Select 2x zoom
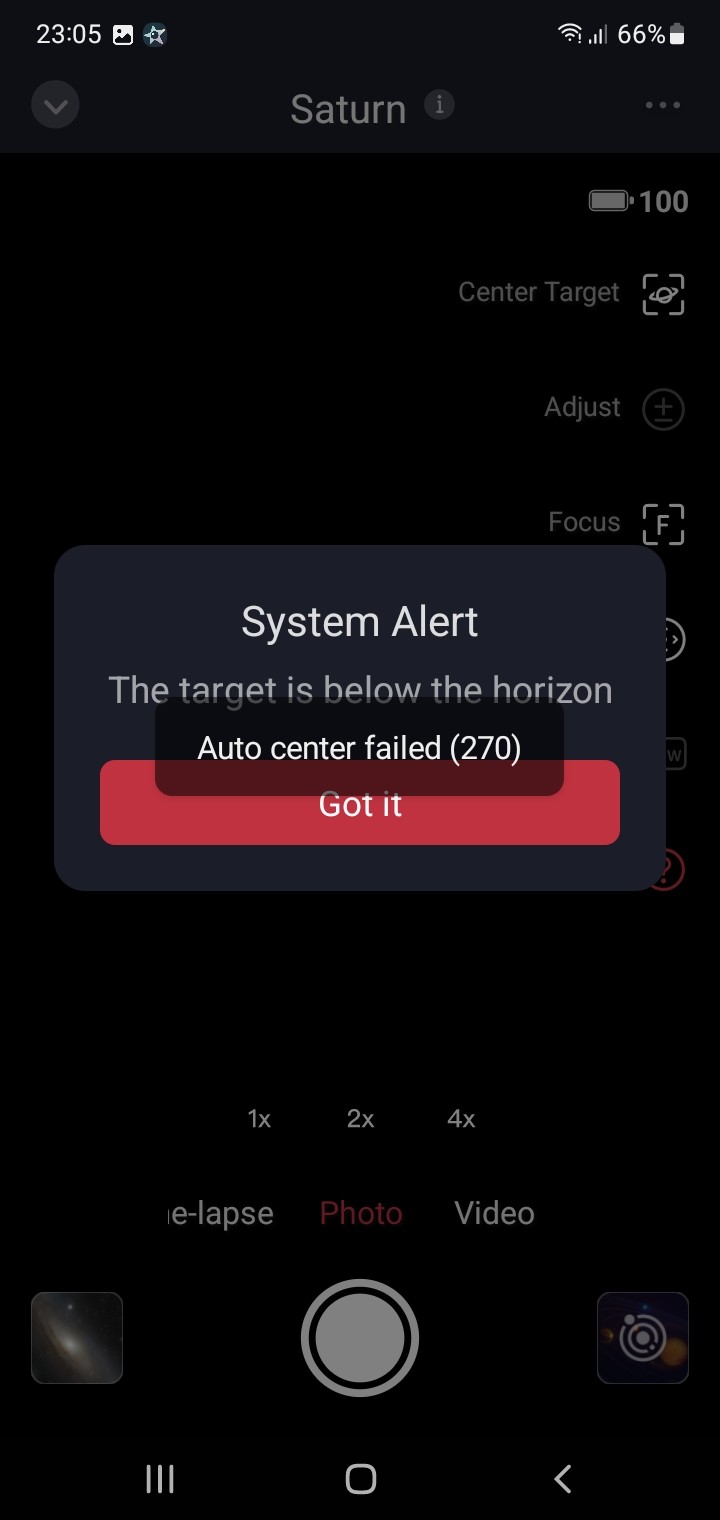720x1520 pixels. pos(360,1119)
